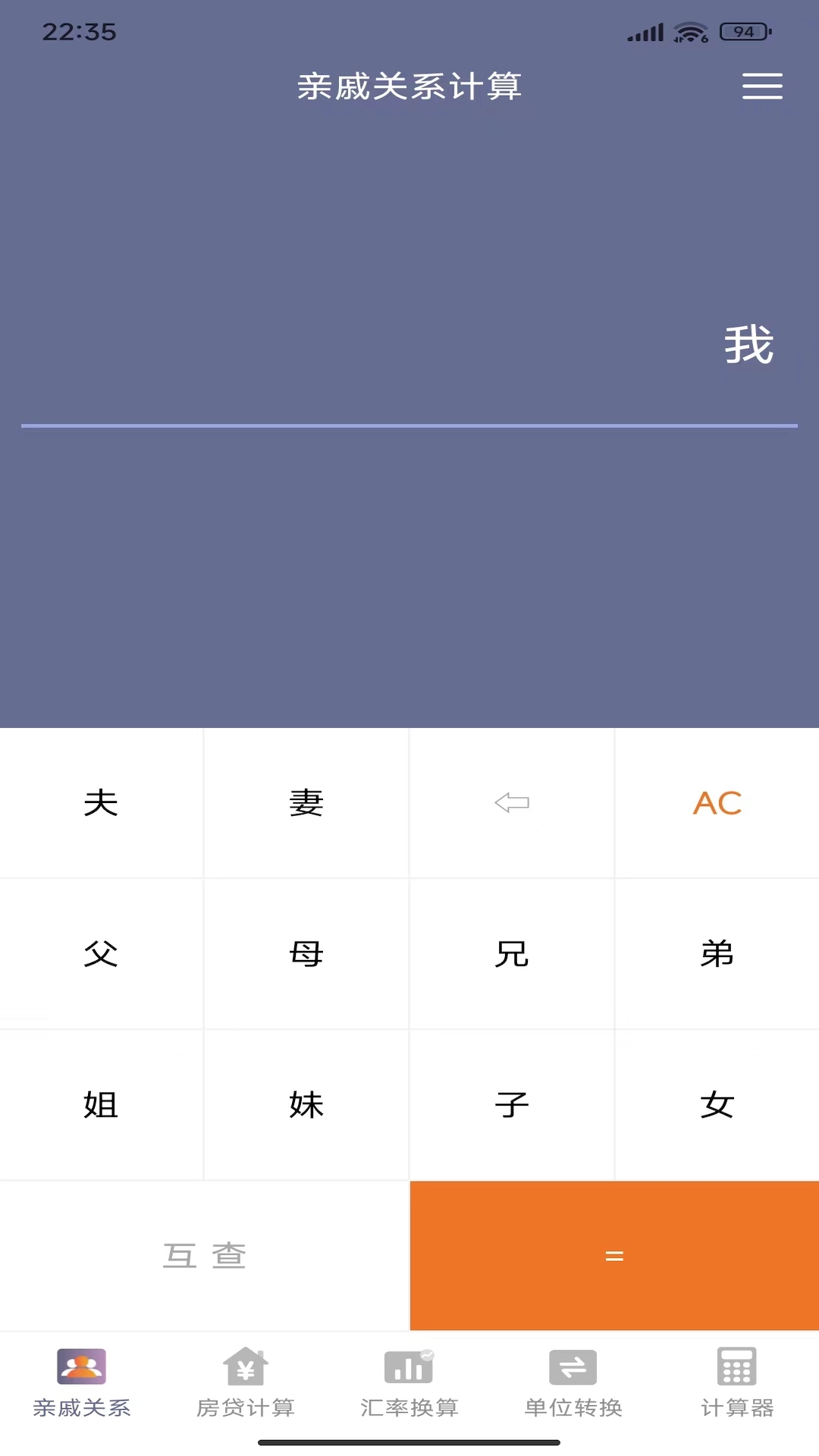Viewport: 819px width, 1456px height.
Task: Switch to the 房贷计算 tab
Action: (x=245, y=1382)
